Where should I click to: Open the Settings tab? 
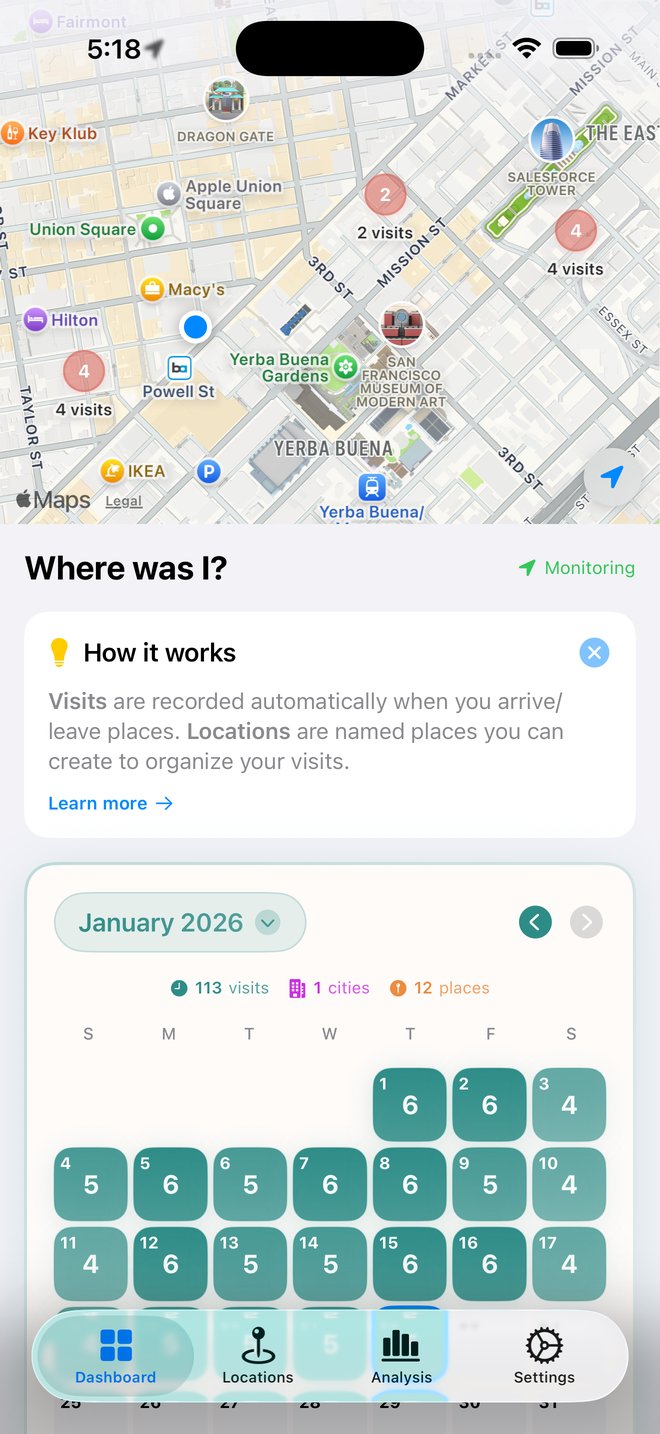[544, 1356]
